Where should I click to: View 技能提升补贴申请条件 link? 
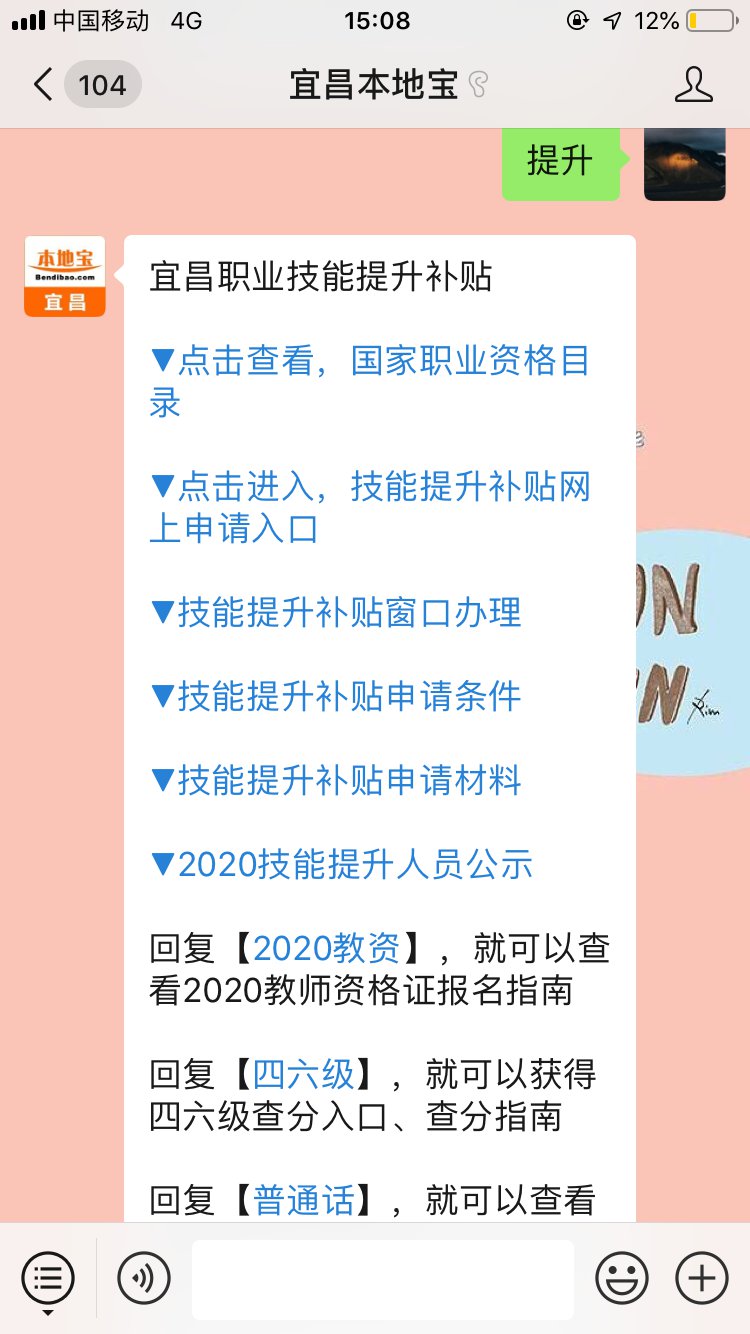[336, 696]
